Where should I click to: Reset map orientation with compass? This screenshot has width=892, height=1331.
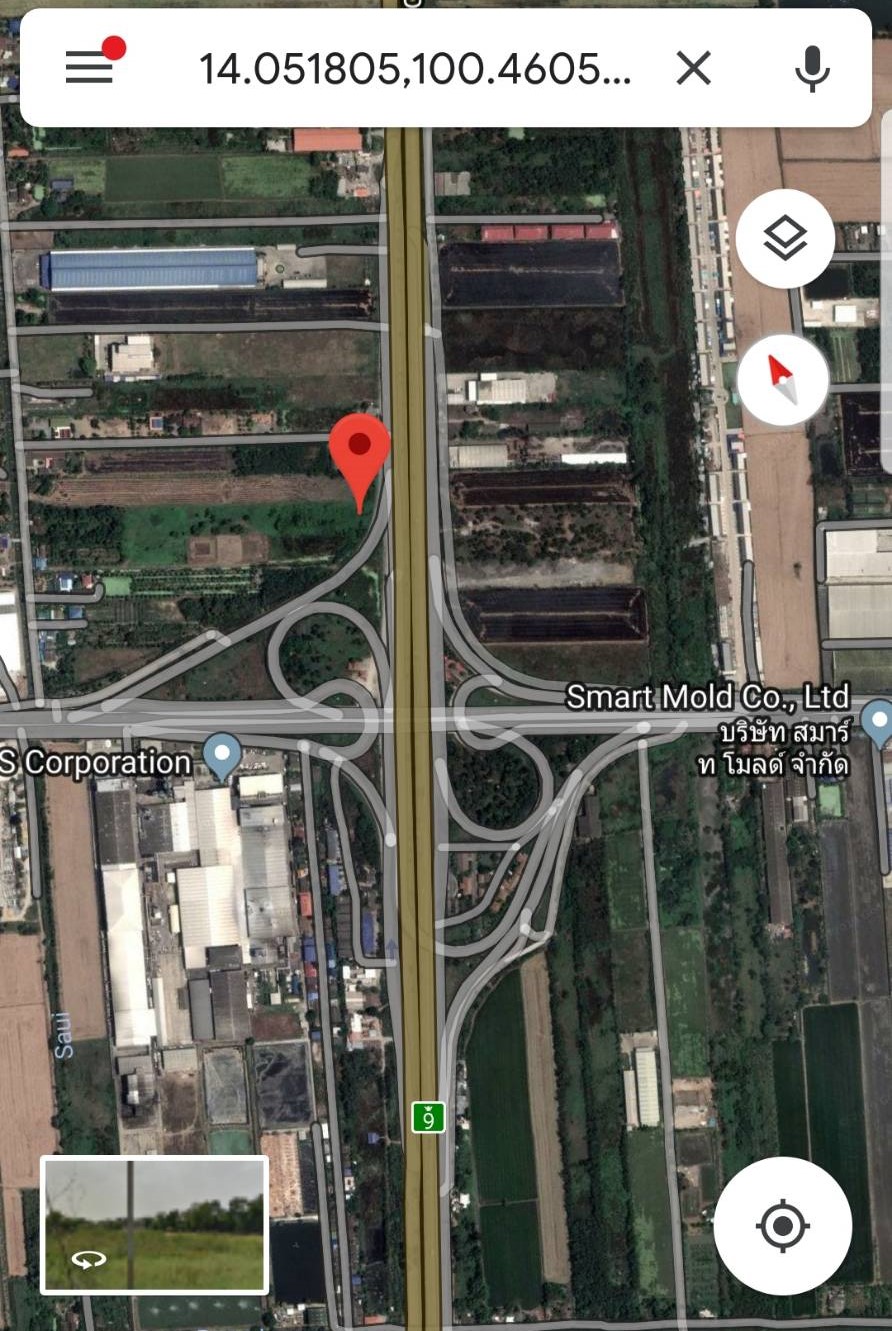pos(782,380)
